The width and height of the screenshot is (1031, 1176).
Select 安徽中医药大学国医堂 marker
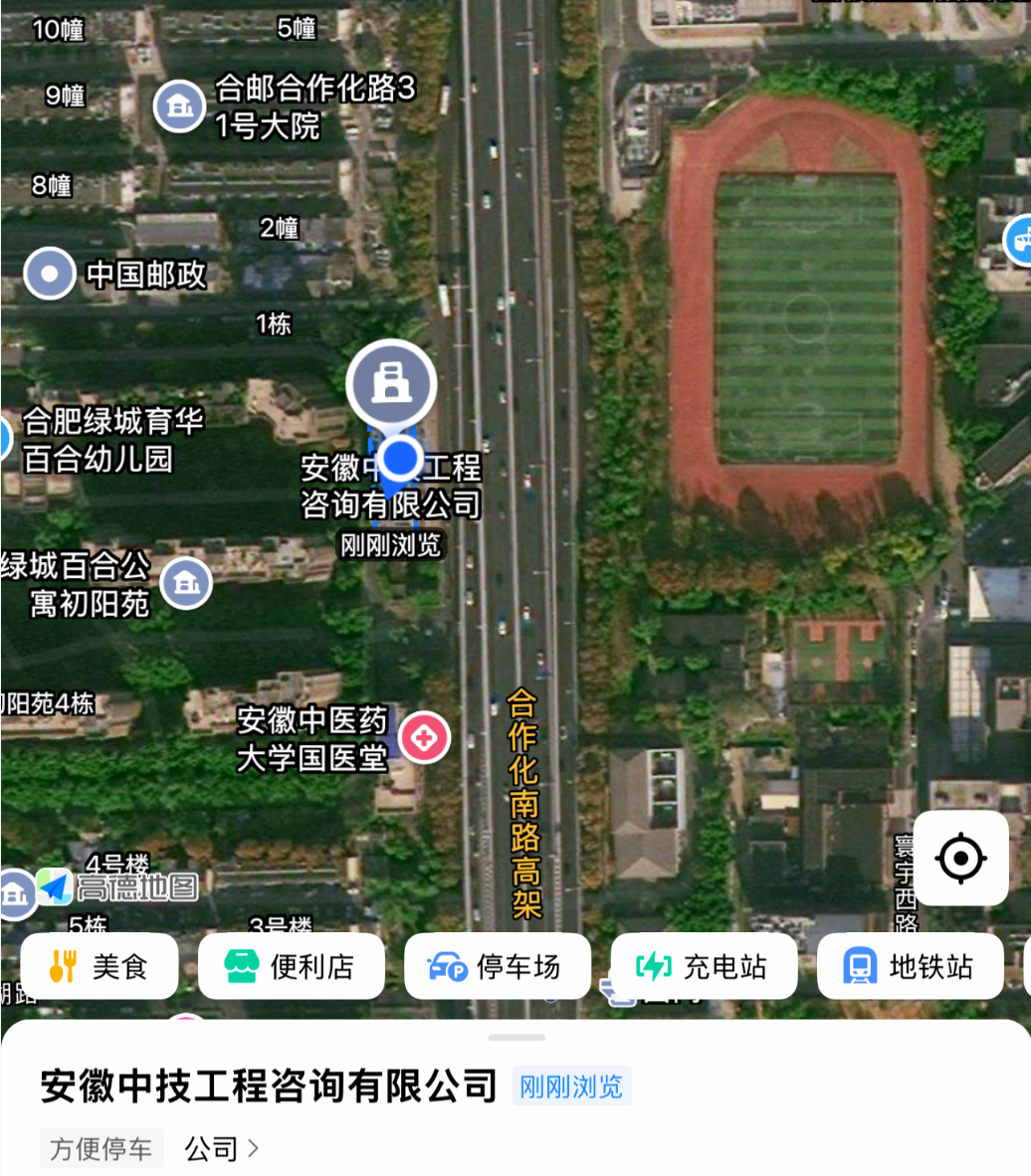point(425,738)
